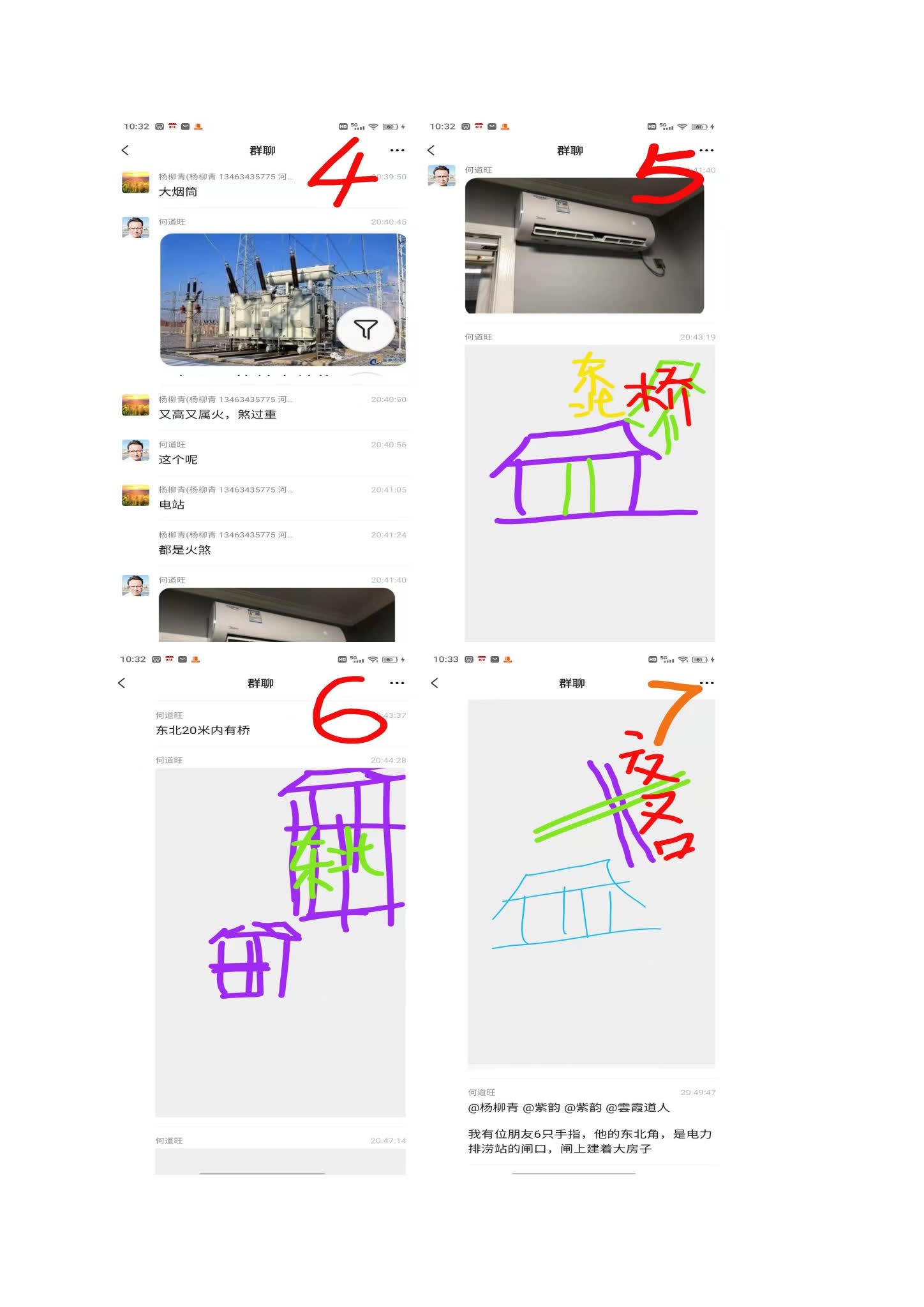Viewport: 924px width, 1307px height.
Task: Tap 何道旺's profile avatar
Action: click(135, 227)
